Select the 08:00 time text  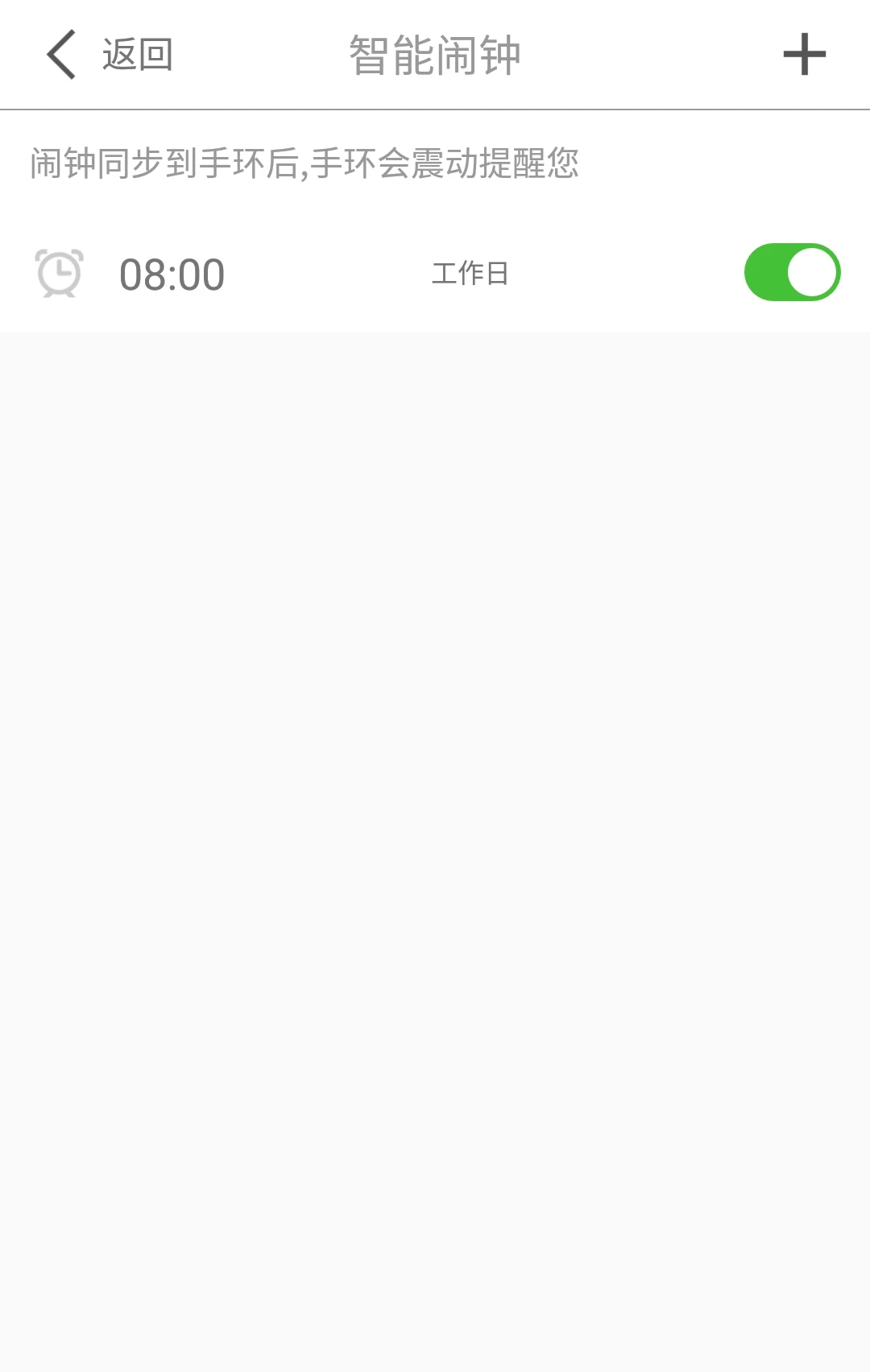point(171,273)
